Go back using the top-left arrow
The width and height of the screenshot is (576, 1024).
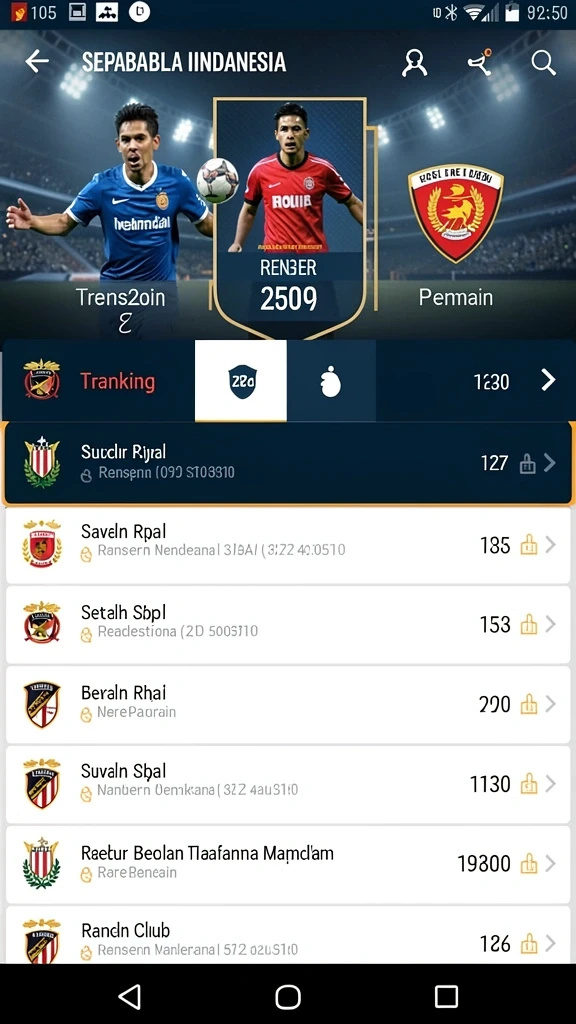point(37,62)
